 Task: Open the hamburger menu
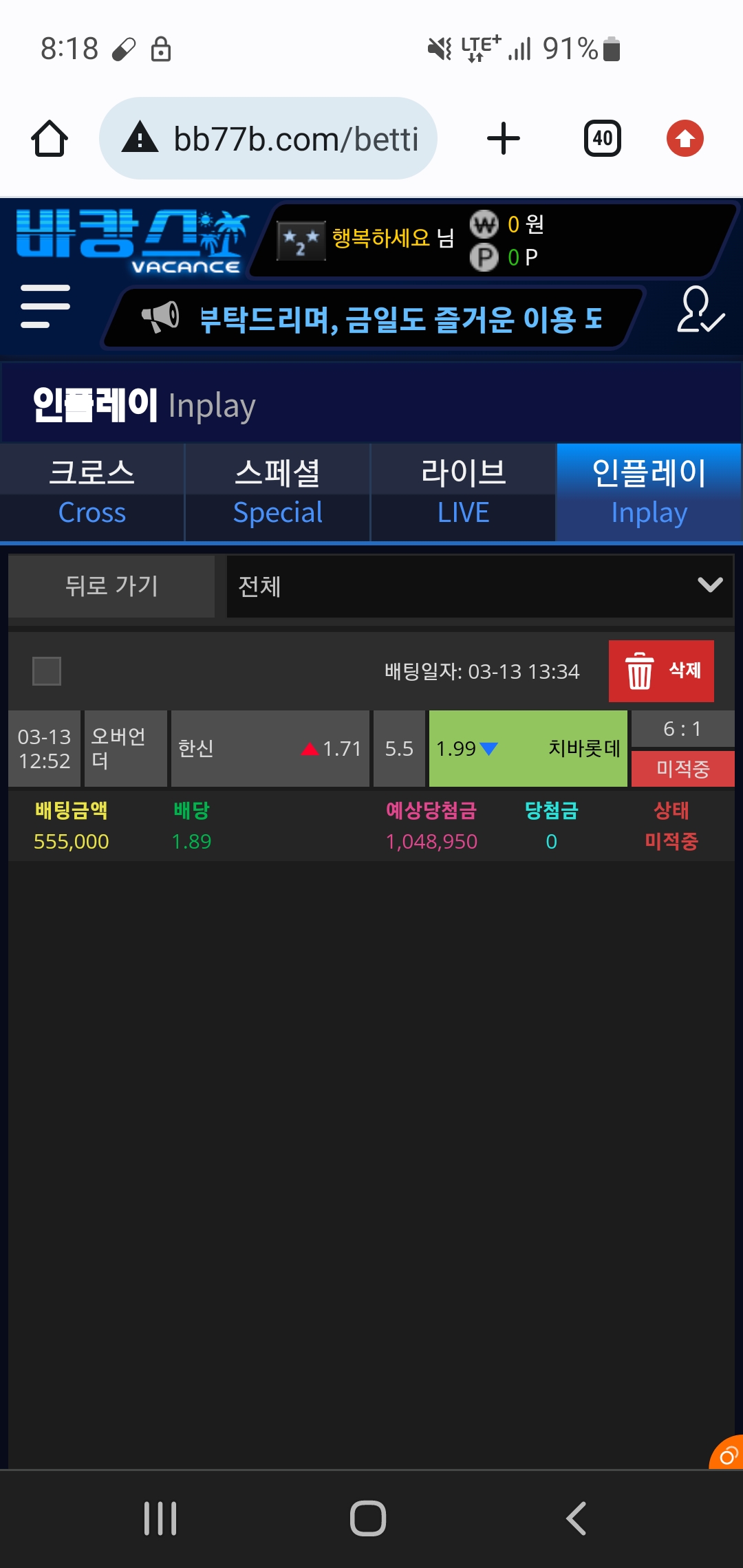coord(45,306)
